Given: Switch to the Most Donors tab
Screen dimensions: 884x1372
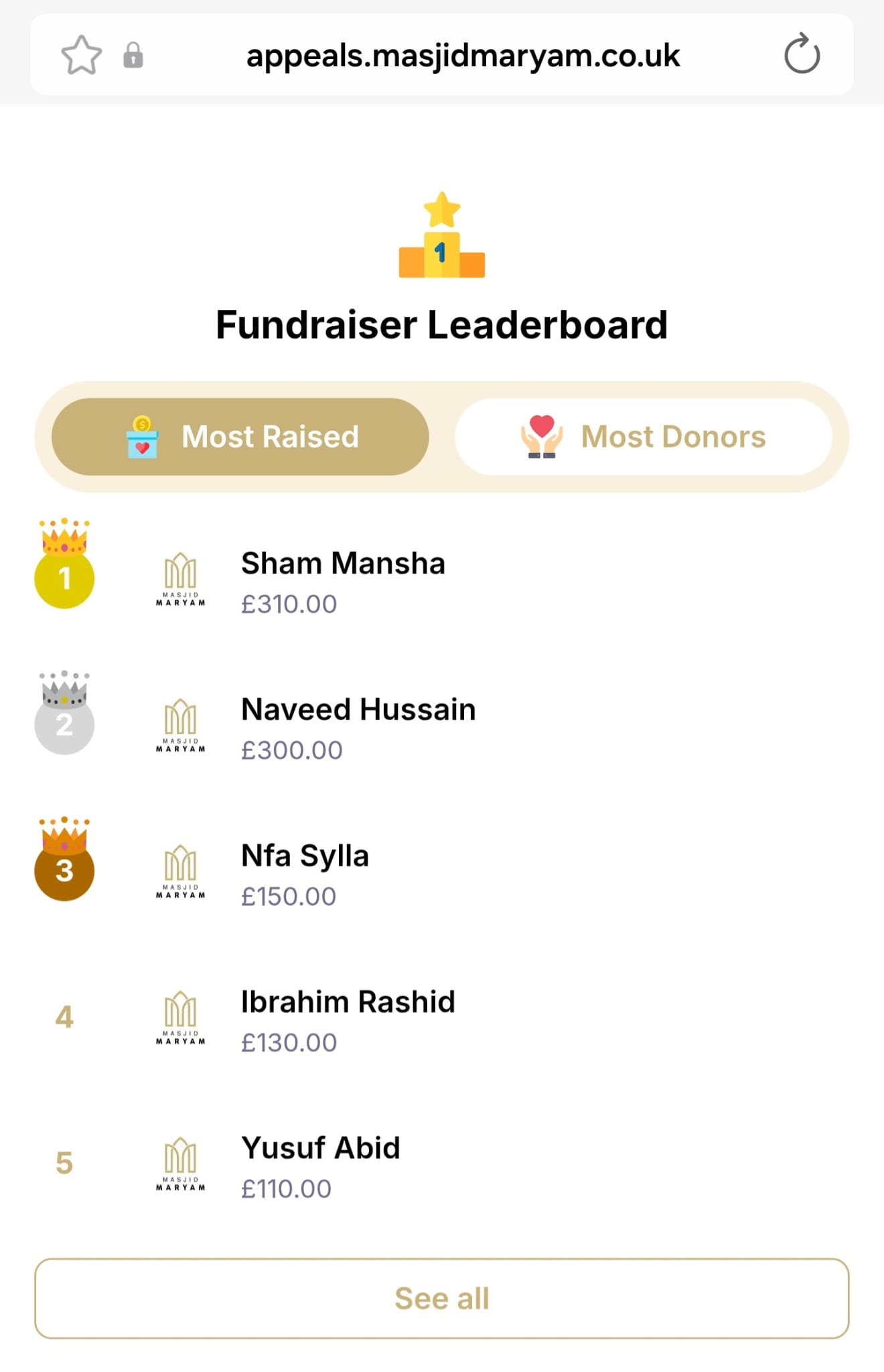Looking at the screenshot, I should [x=643, y=437].
